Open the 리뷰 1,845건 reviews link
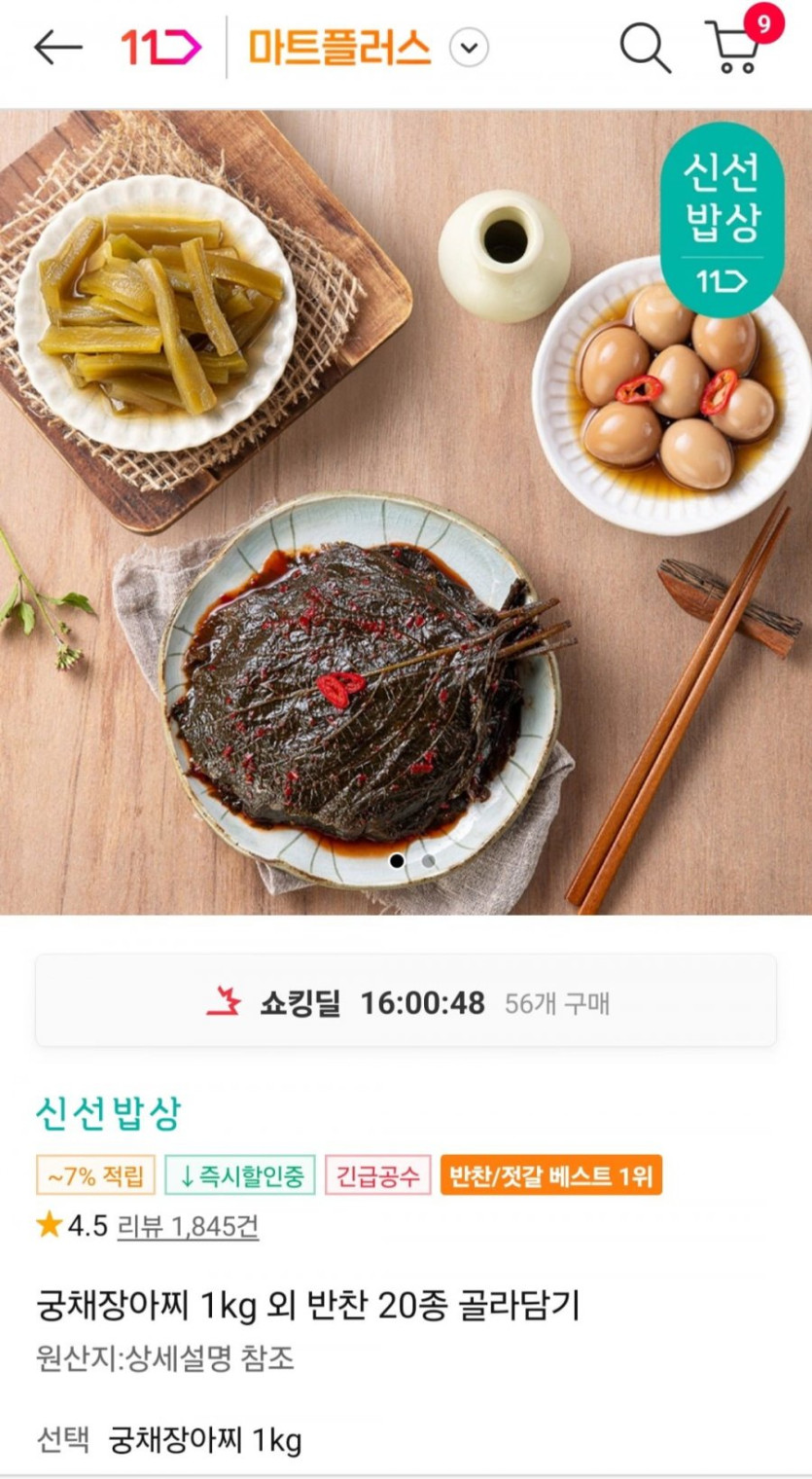Image resolution: width=812 pixels, height=1479 pixels. 188,1226
